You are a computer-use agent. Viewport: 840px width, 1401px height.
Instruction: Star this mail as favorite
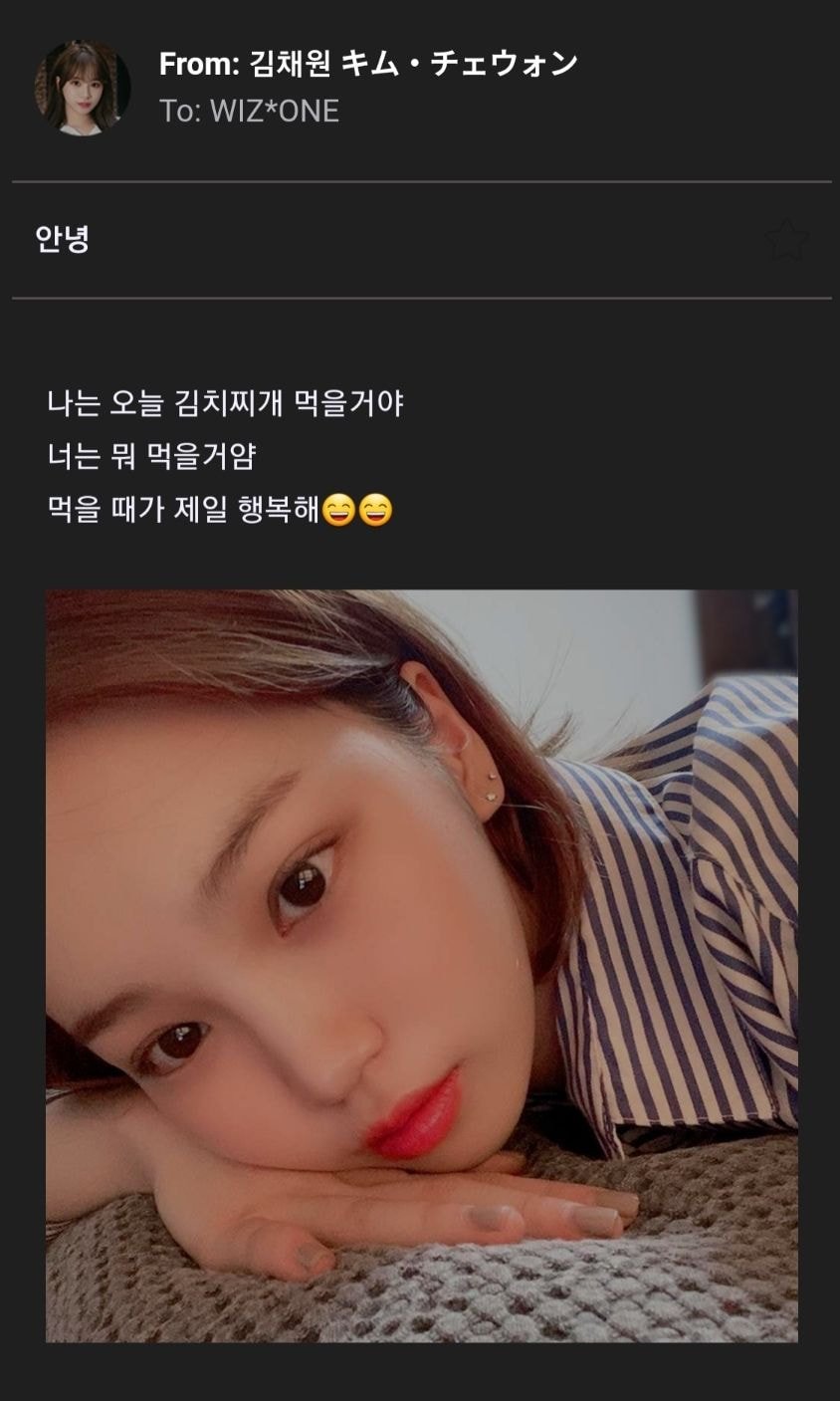[786, 240]
